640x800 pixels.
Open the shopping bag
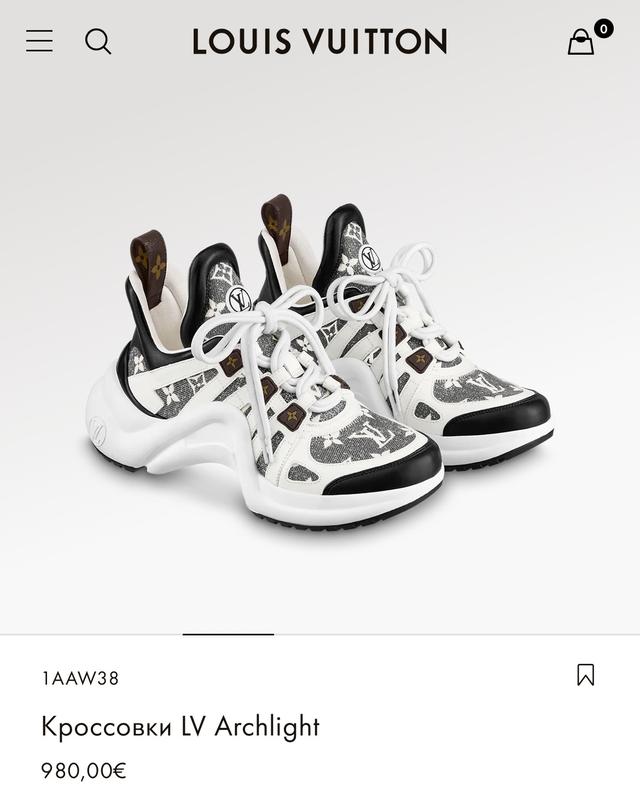(581, 41)
